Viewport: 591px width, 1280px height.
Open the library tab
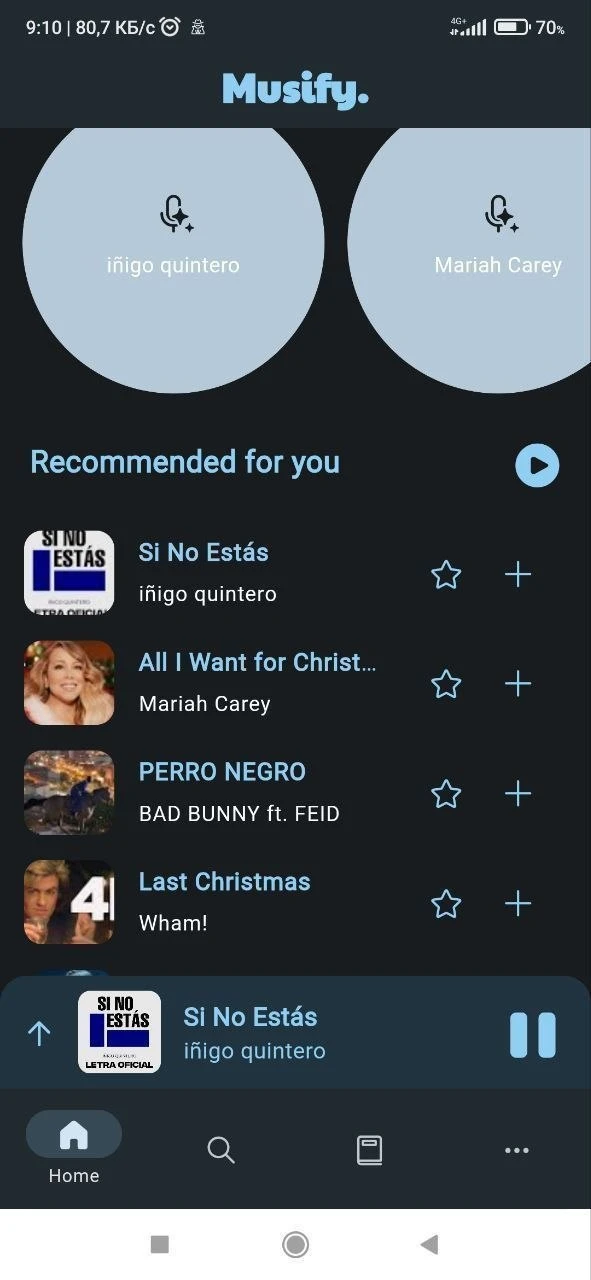point(369,1150)
